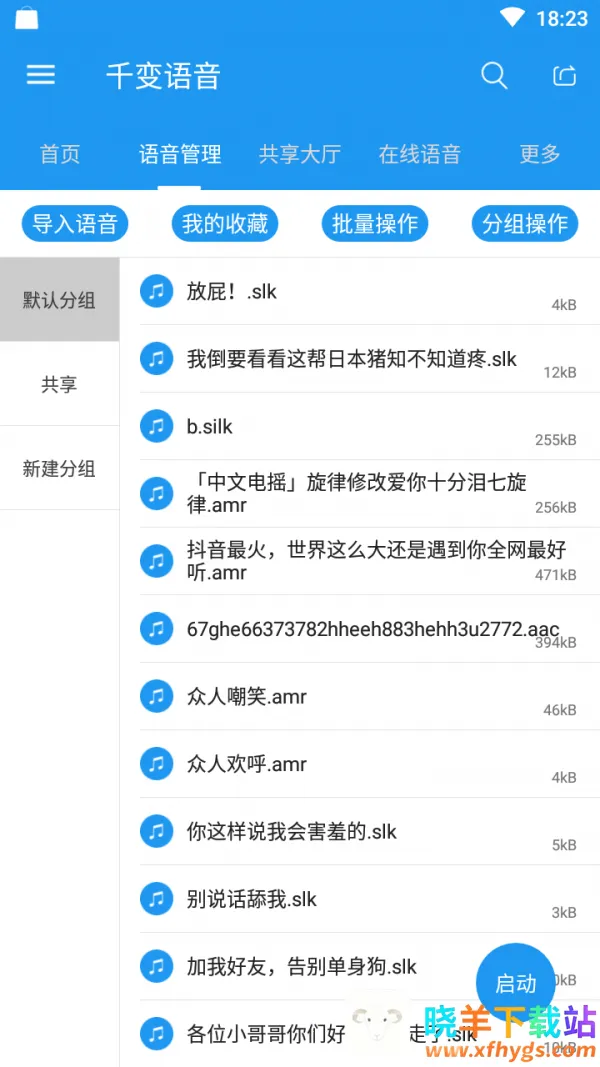Select the b.silk voice file
The image size is (600, 1067).
(x=210, y=427)
